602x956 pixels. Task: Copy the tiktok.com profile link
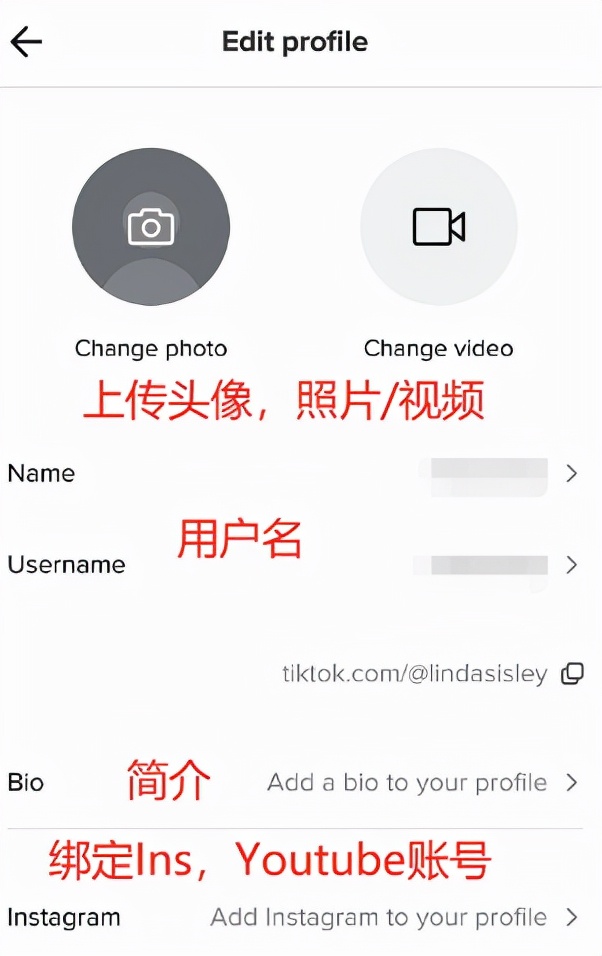click(x=572, y=674)
